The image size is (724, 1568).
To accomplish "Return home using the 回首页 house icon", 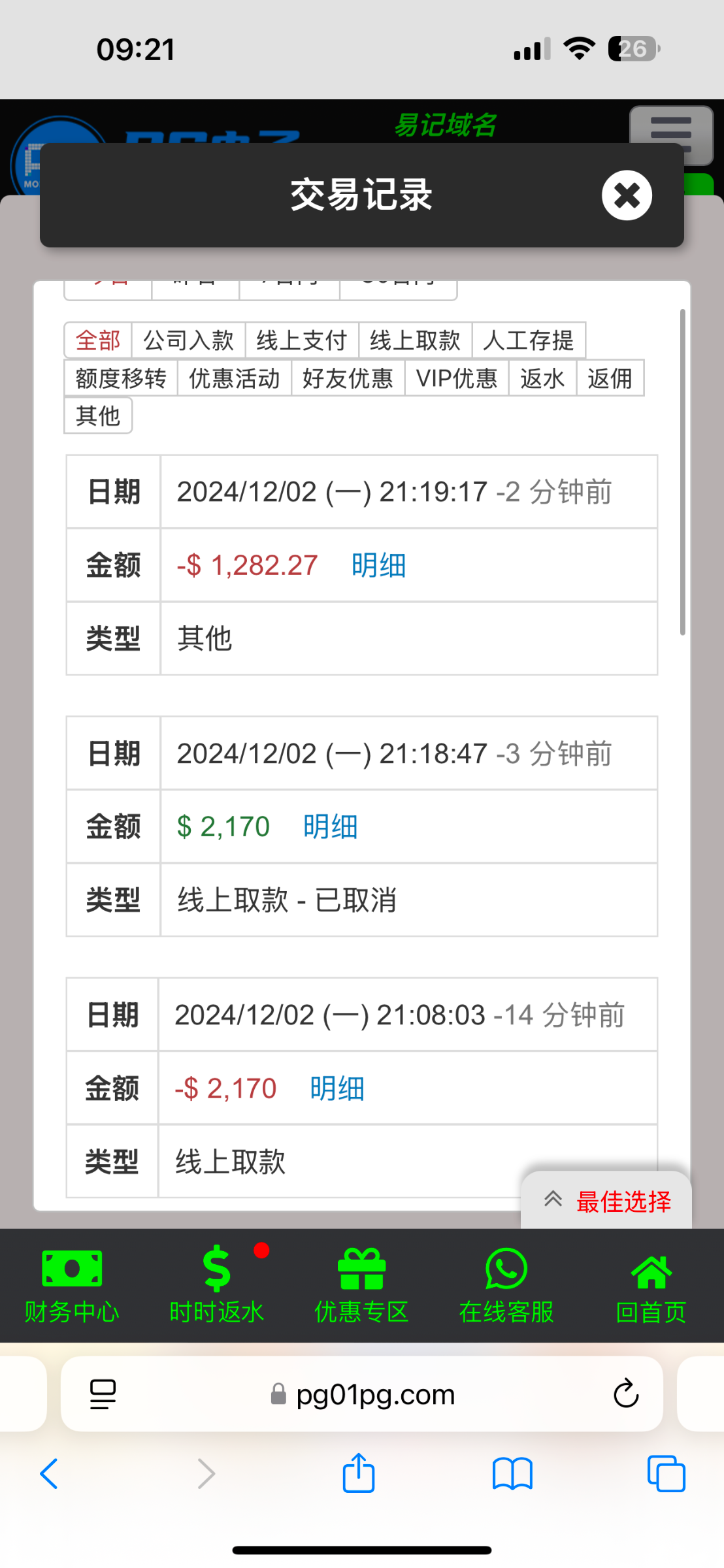I will [651, 1281].
